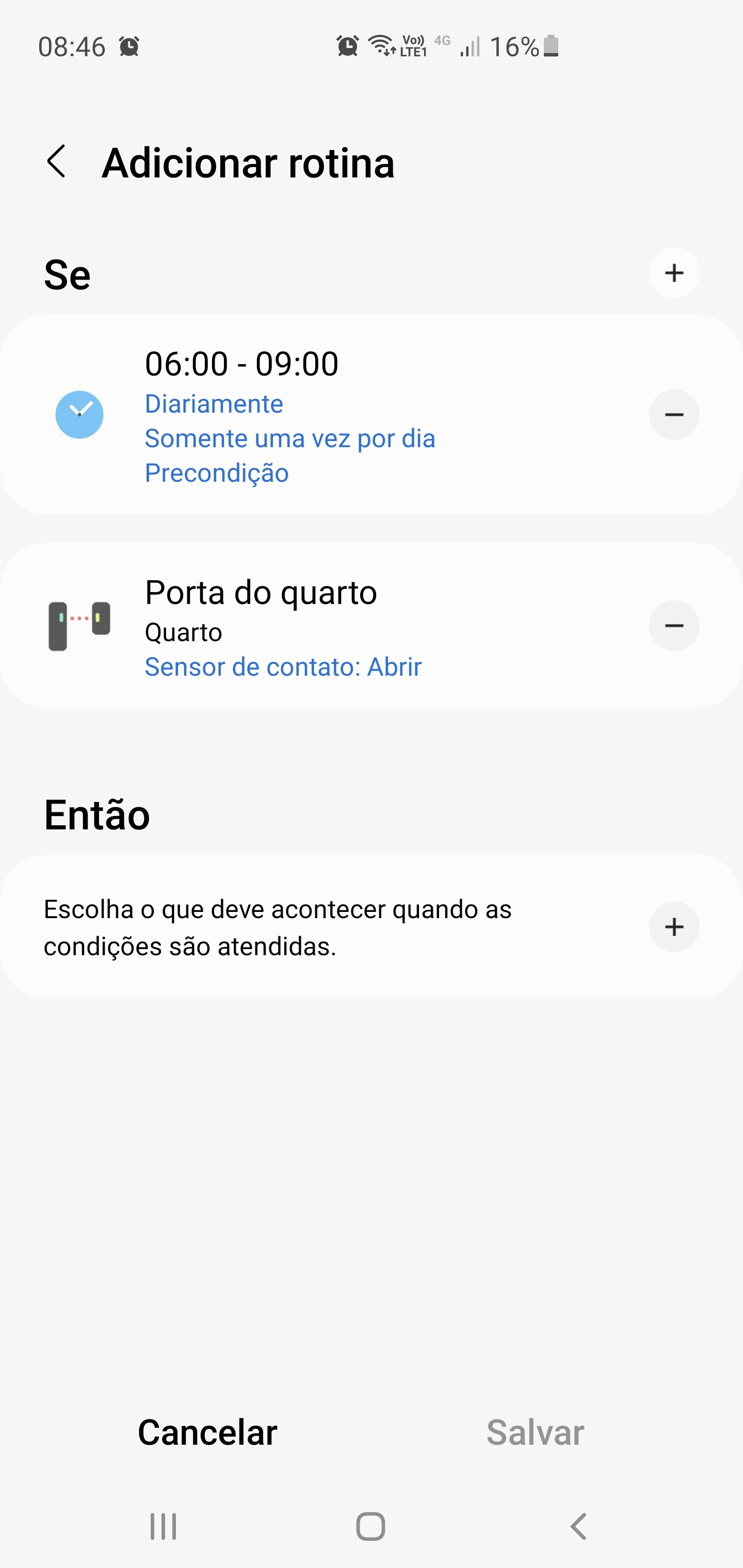Screen dimensions: 743x1568
Task: Go back from Adicionar rotina
Action: (57, 162)
